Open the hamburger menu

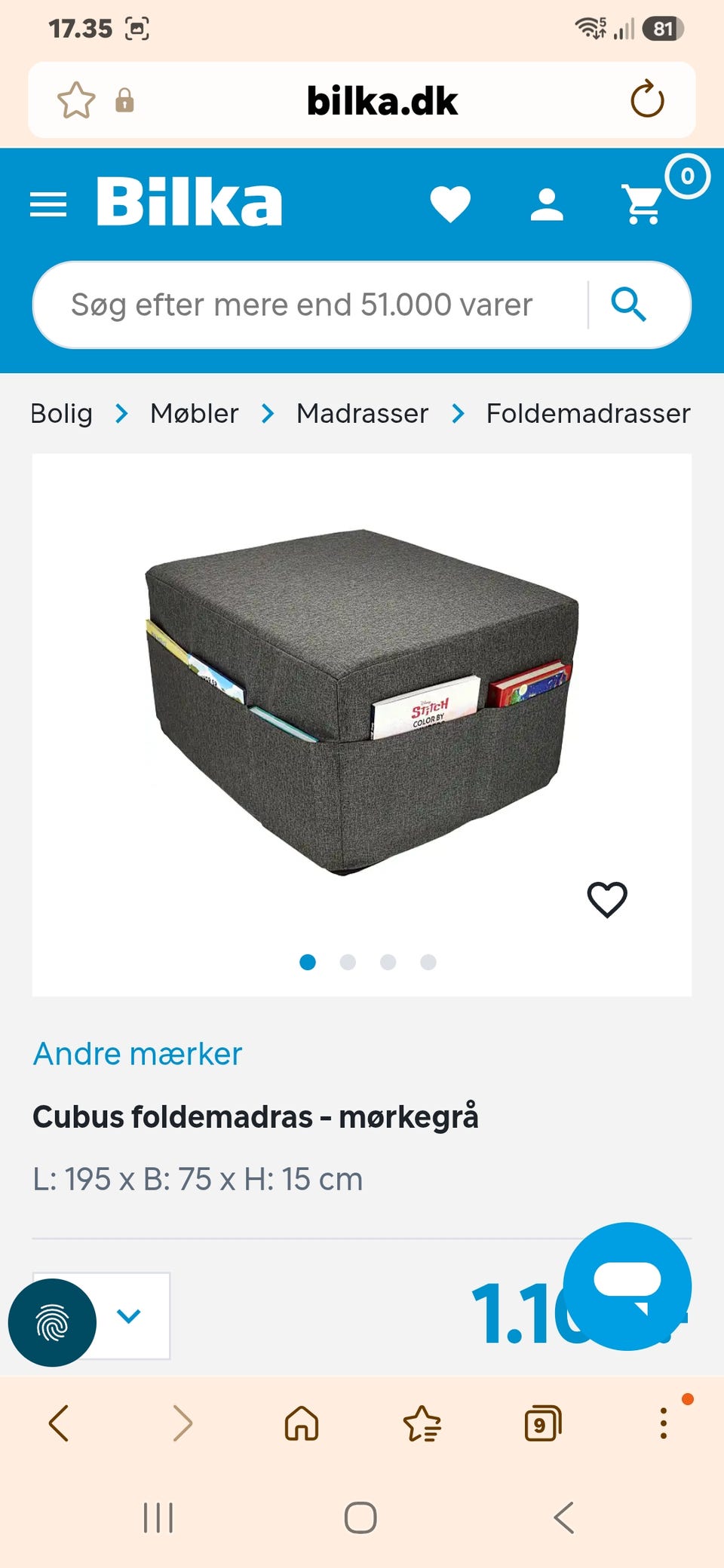pyautogui.click(x=48, y=204)
